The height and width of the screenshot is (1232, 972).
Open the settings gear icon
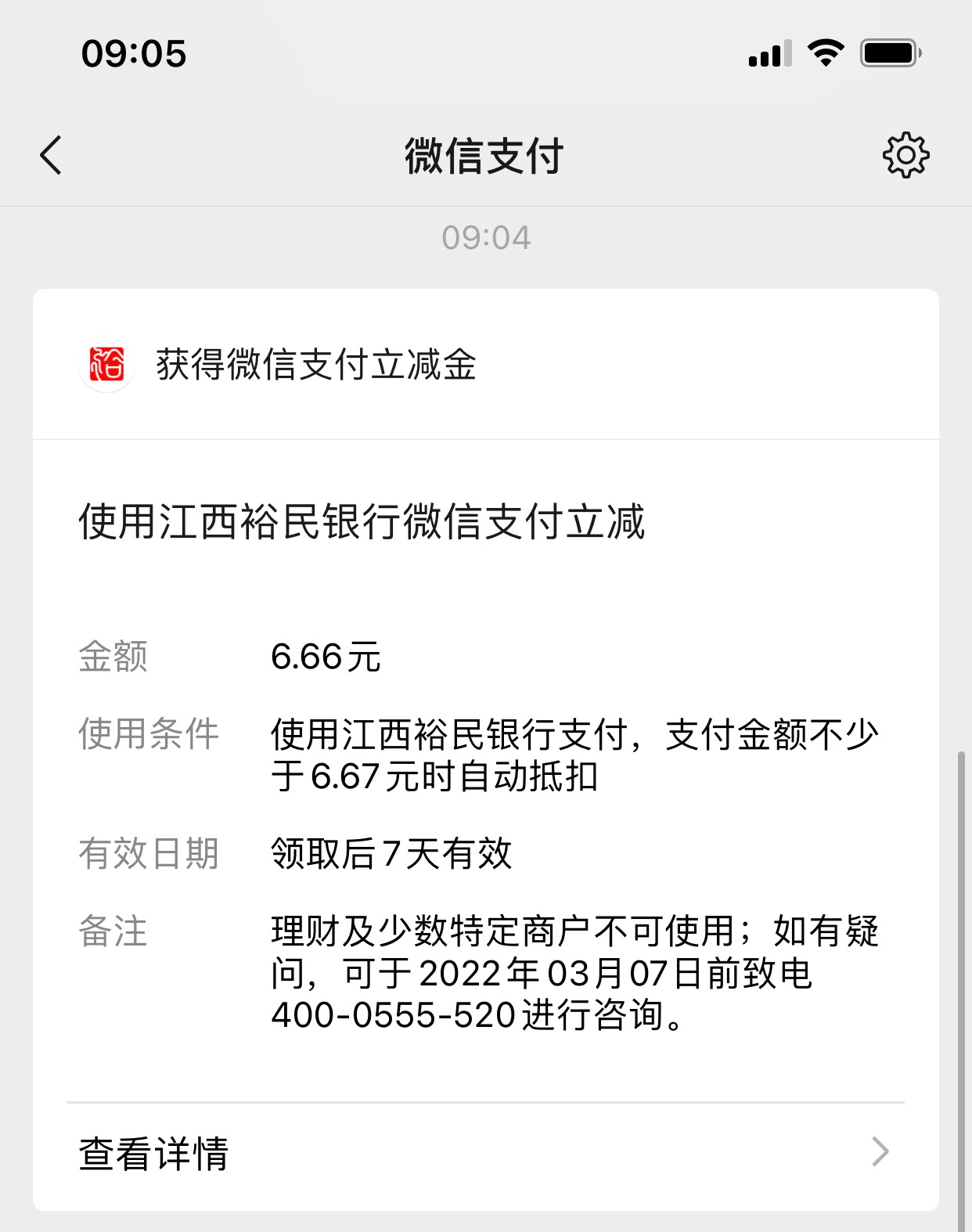point(905,155)
